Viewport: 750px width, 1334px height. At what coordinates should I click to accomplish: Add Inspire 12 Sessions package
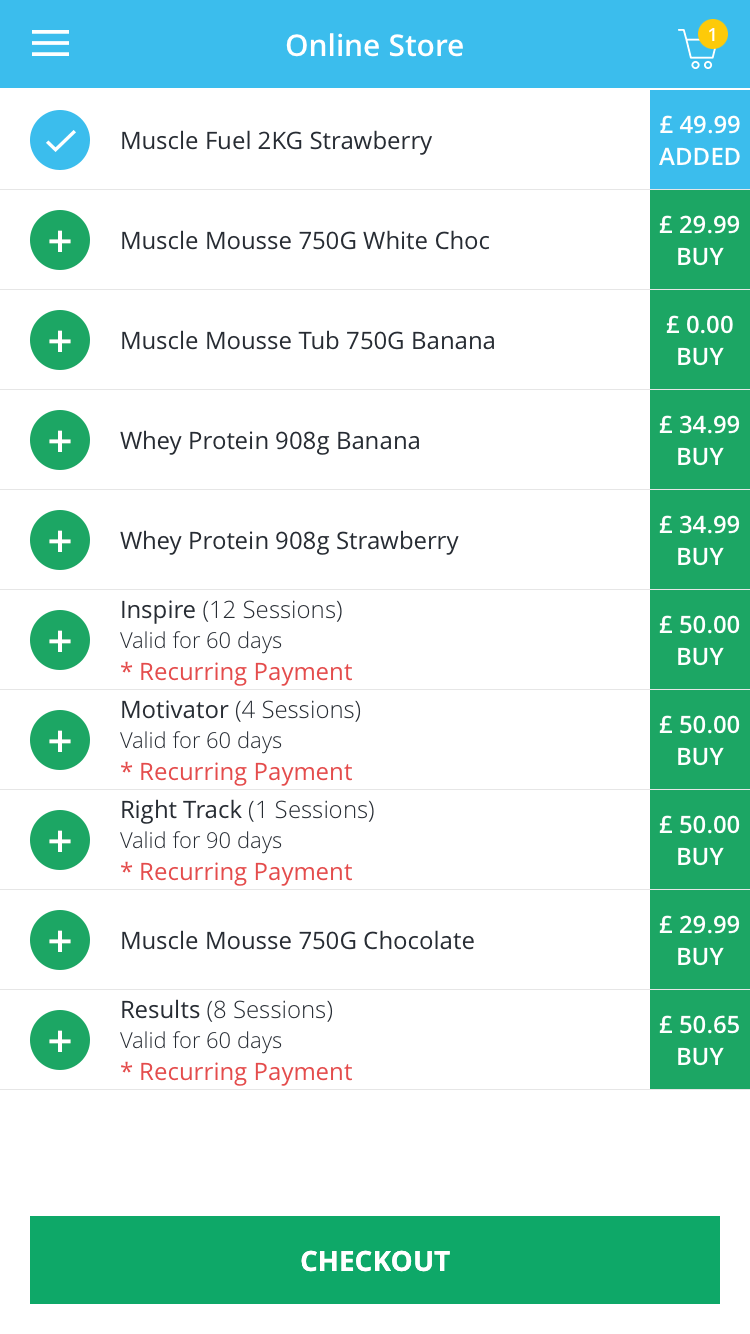point(60,640)
